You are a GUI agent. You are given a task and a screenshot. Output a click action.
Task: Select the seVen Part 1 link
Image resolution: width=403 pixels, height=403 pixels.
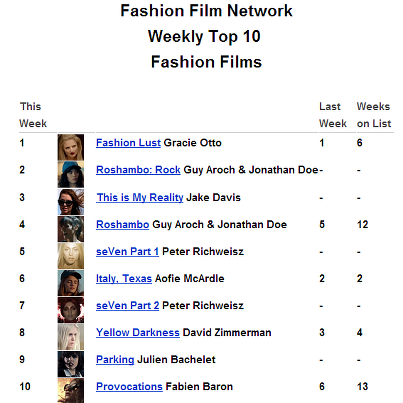(x=127, y=251)
